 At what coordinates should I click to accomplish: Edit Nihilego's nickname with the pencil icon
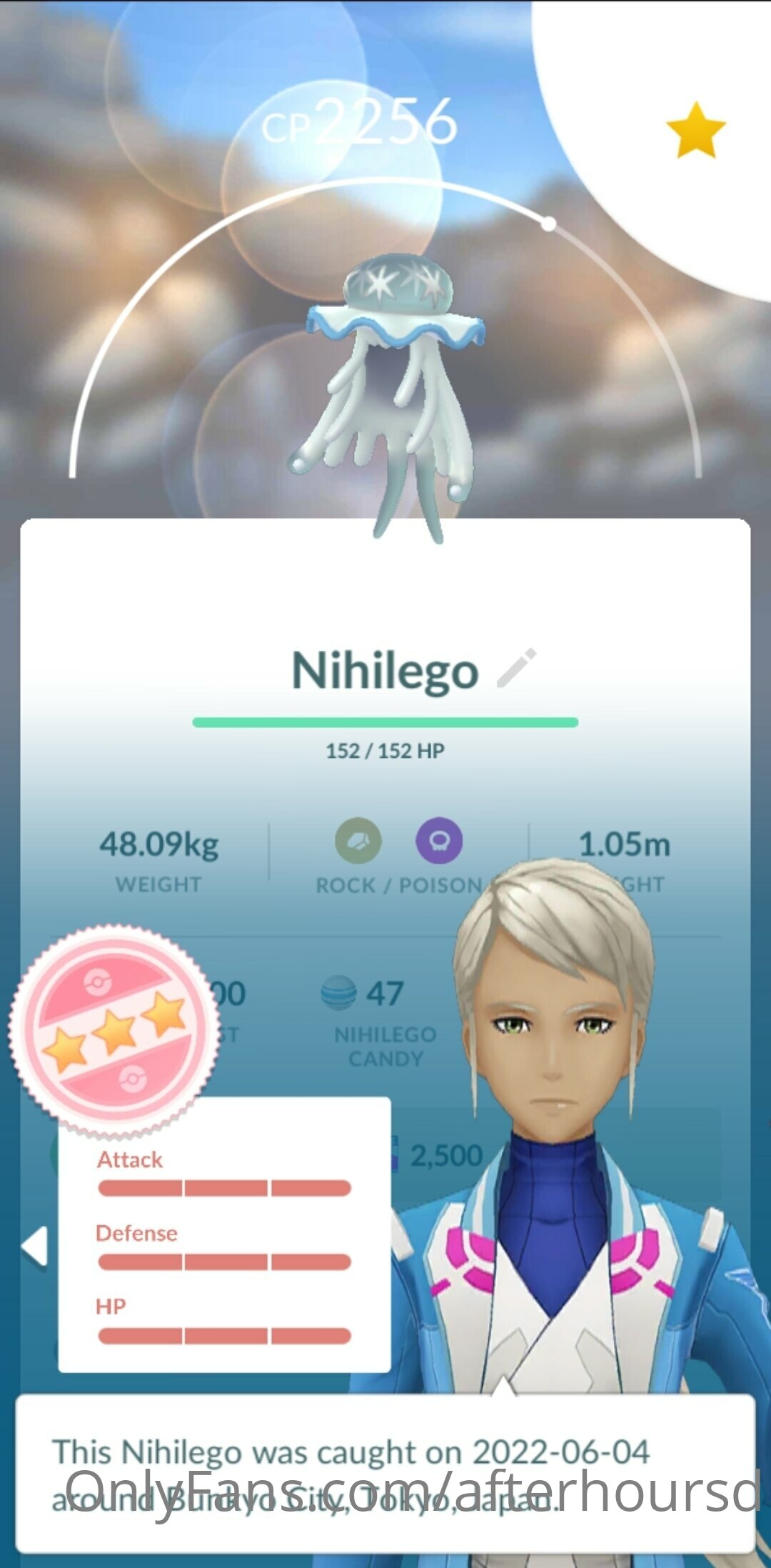[x=516, y=668]
